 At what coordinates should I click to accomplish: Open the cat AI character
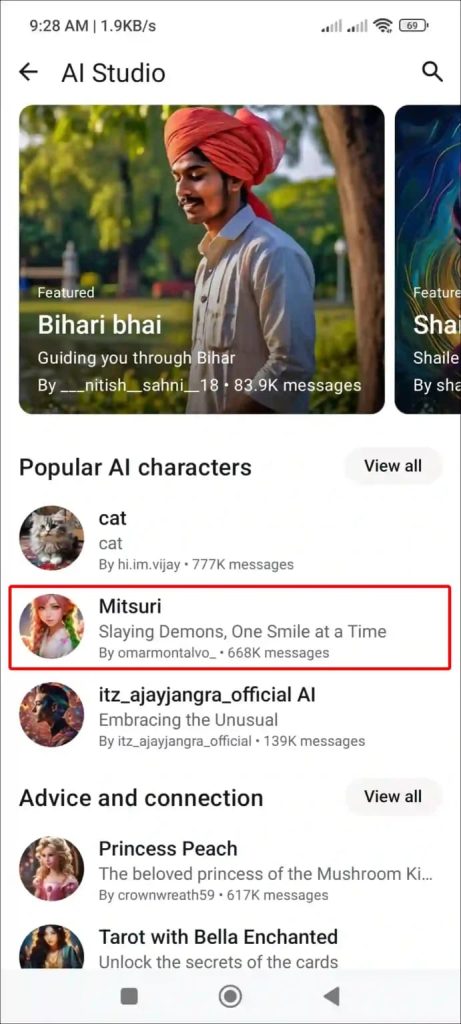click(230, 539)
